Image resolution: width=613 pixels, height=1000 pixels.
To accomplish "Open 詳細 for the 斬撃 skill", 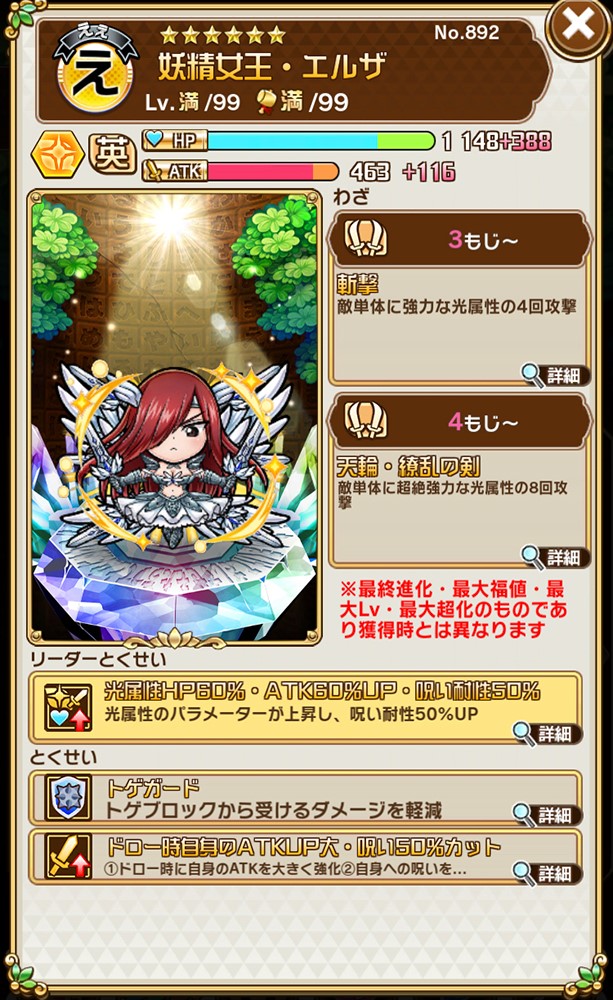I will click(x=554, y=375).
